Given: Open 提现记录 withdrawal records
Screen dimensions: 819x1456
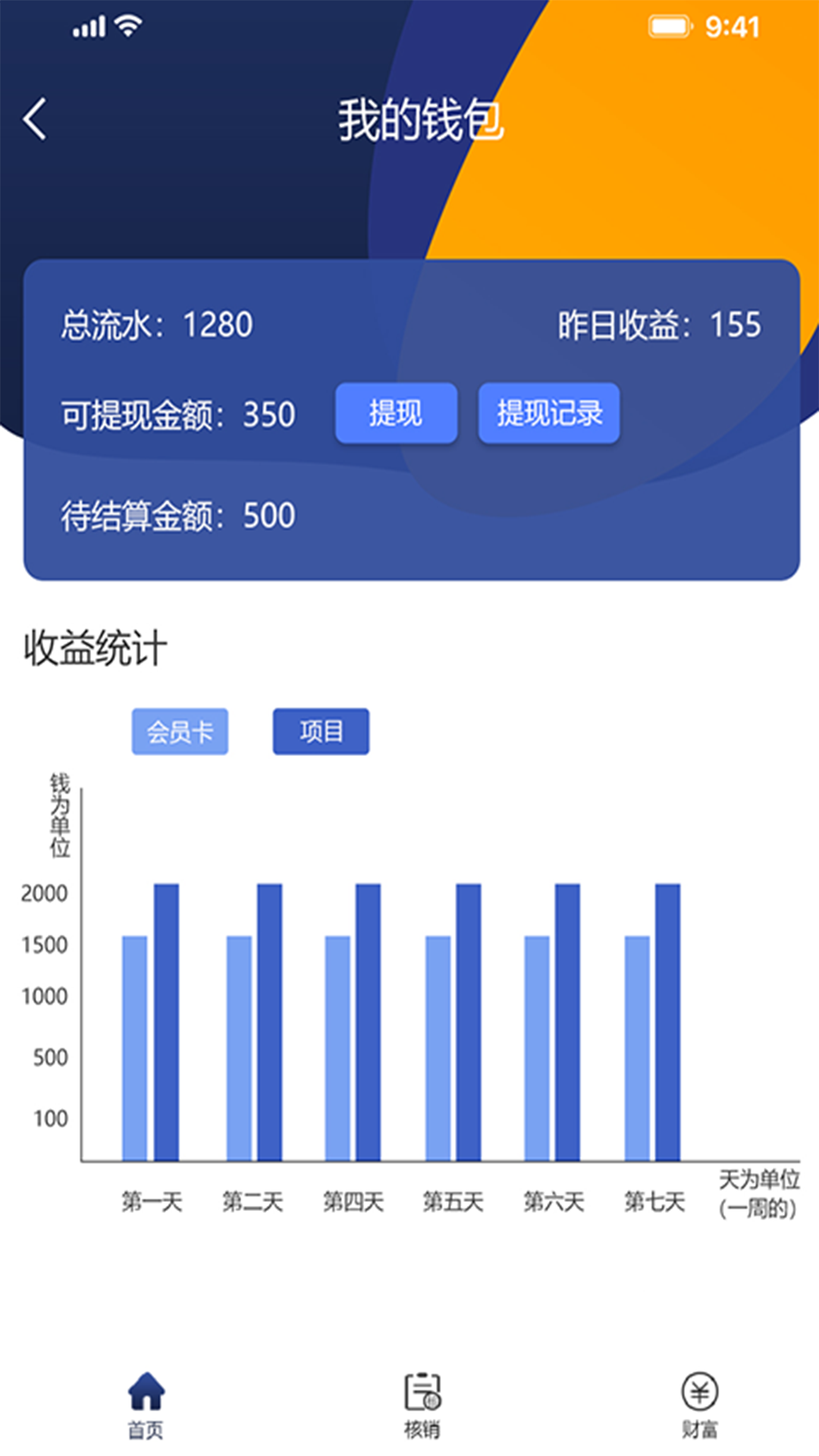Looking at the screenshot, I should pyautogui.click(x=549, y=413).
